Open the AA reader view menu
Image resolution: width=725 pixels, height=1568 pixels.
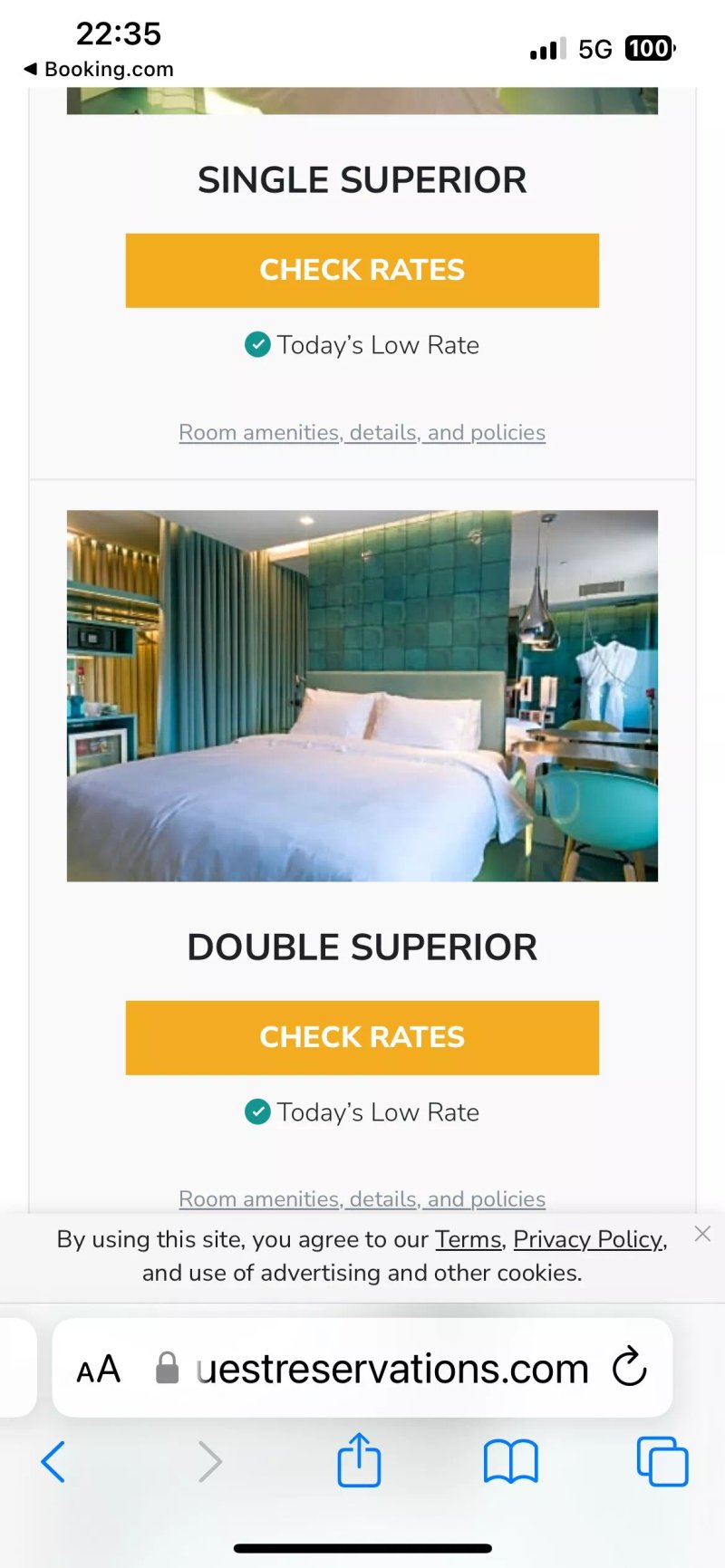(x=99, y=1369)
